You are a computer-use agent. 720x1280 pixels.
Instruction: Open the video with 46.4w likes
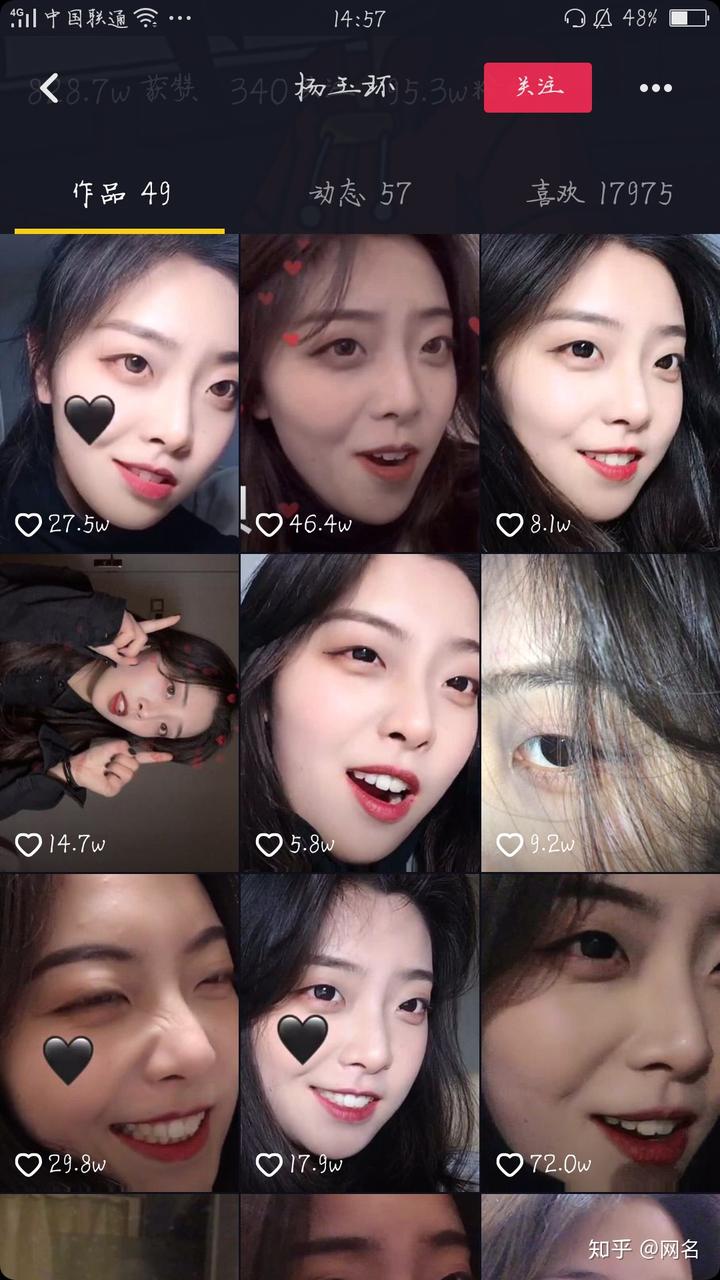(x=360, y=393)
